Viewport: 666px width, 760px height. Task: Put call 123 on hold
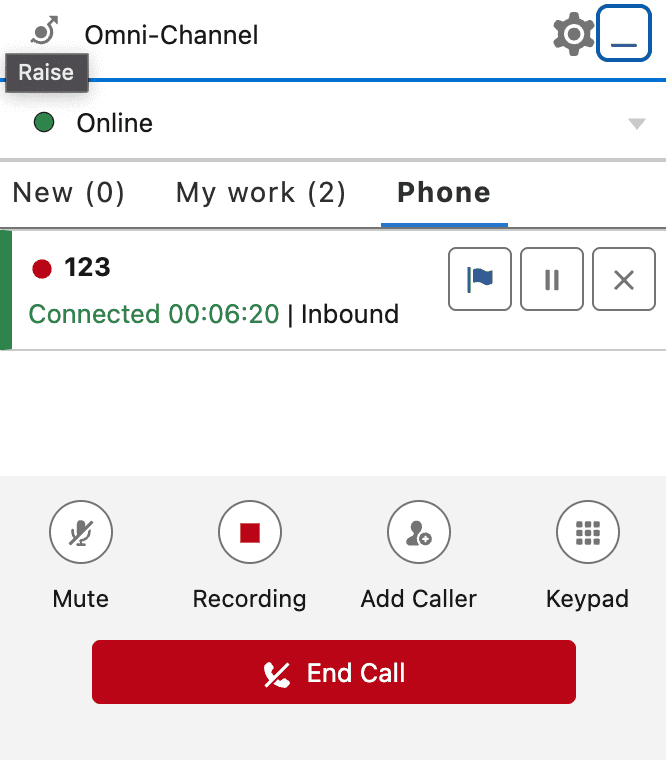pyautogui.click(x=552, y=280)
